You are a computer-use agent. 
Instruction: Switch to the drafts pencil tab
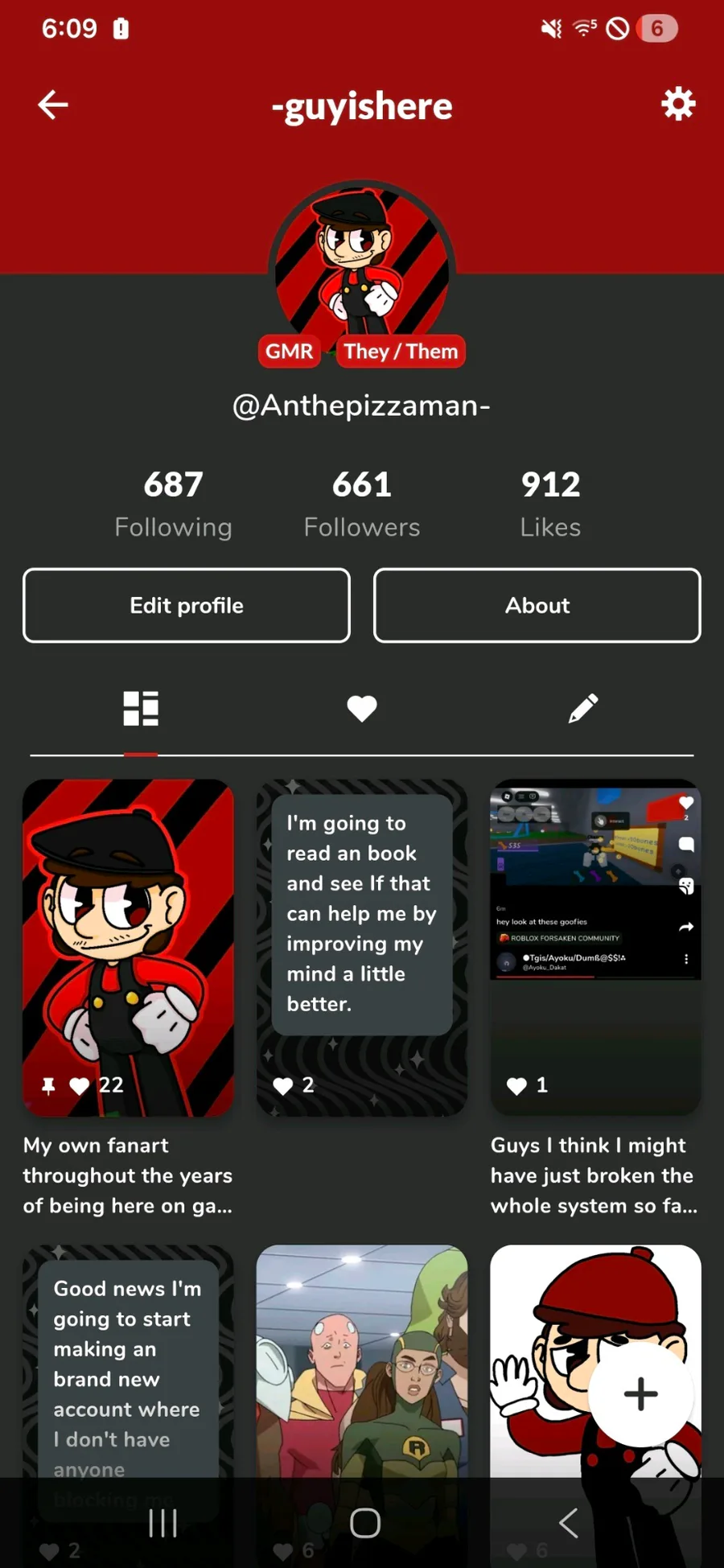[582, 709]
